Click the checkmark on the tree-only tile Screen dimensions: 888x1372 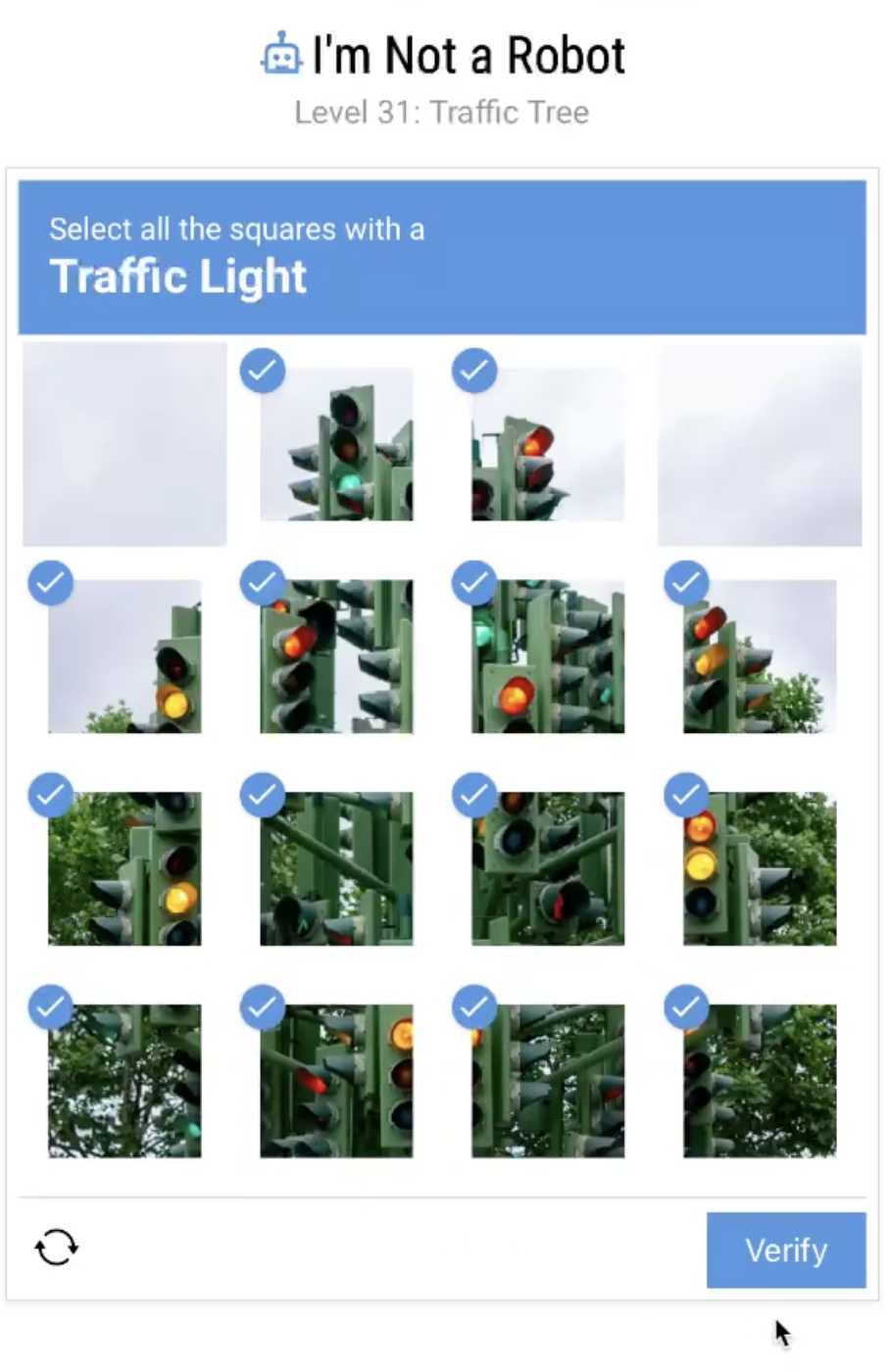[x=50, y=1006]
